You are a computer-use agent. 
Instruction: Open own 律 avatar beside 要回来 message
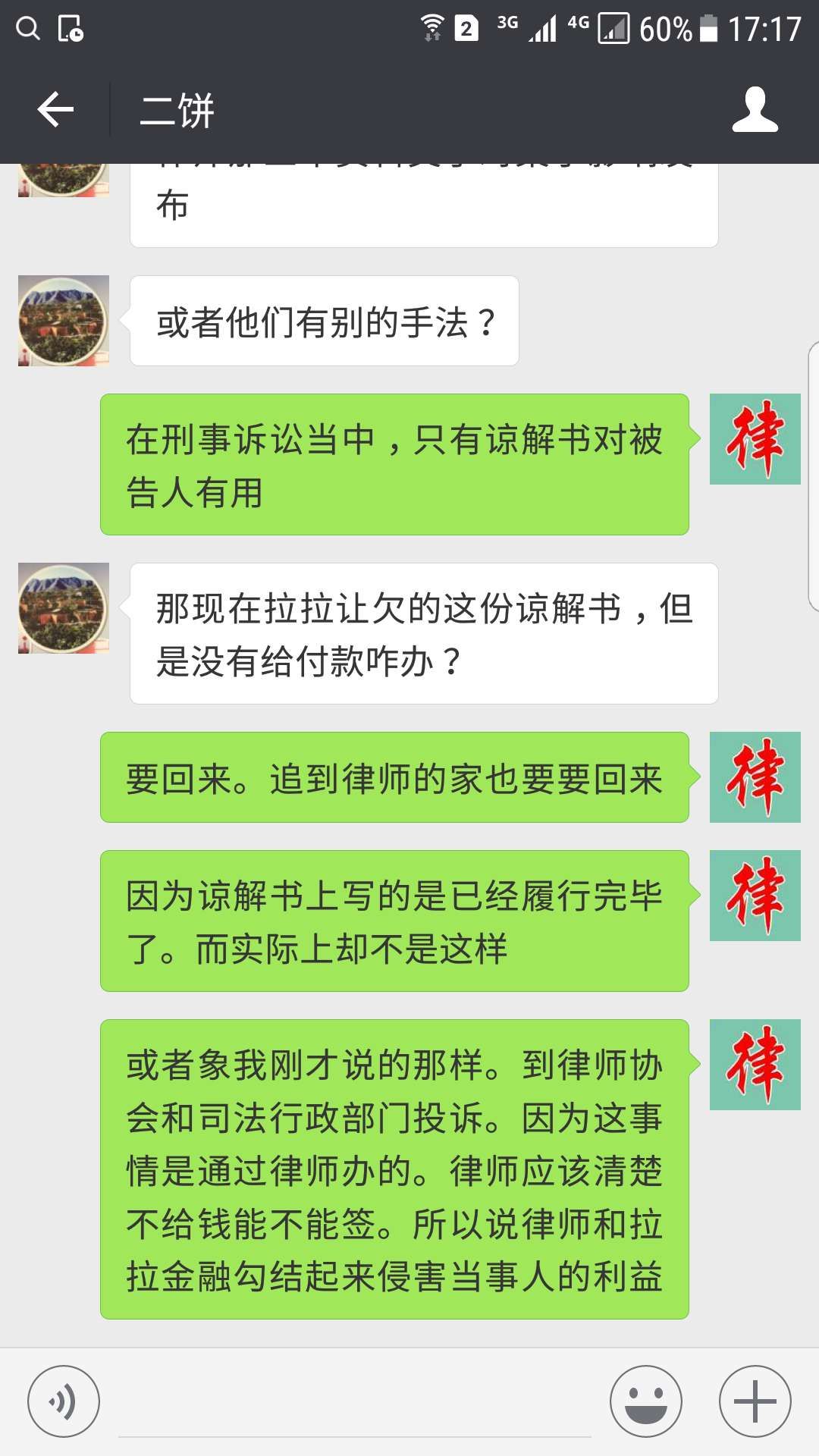755,777
